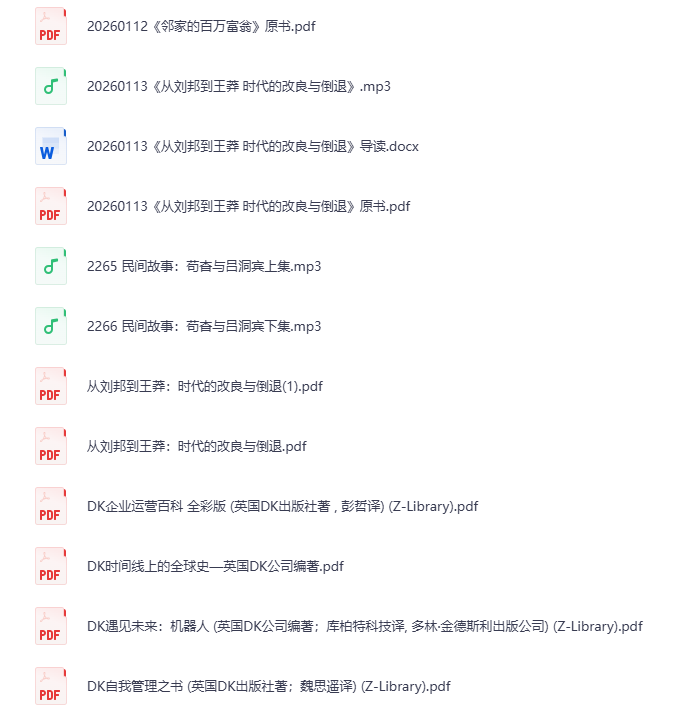Open 从刘邦到王莽：时代的改良与倒退.pdf without (1)
The image size is (673, 718).
196,446
